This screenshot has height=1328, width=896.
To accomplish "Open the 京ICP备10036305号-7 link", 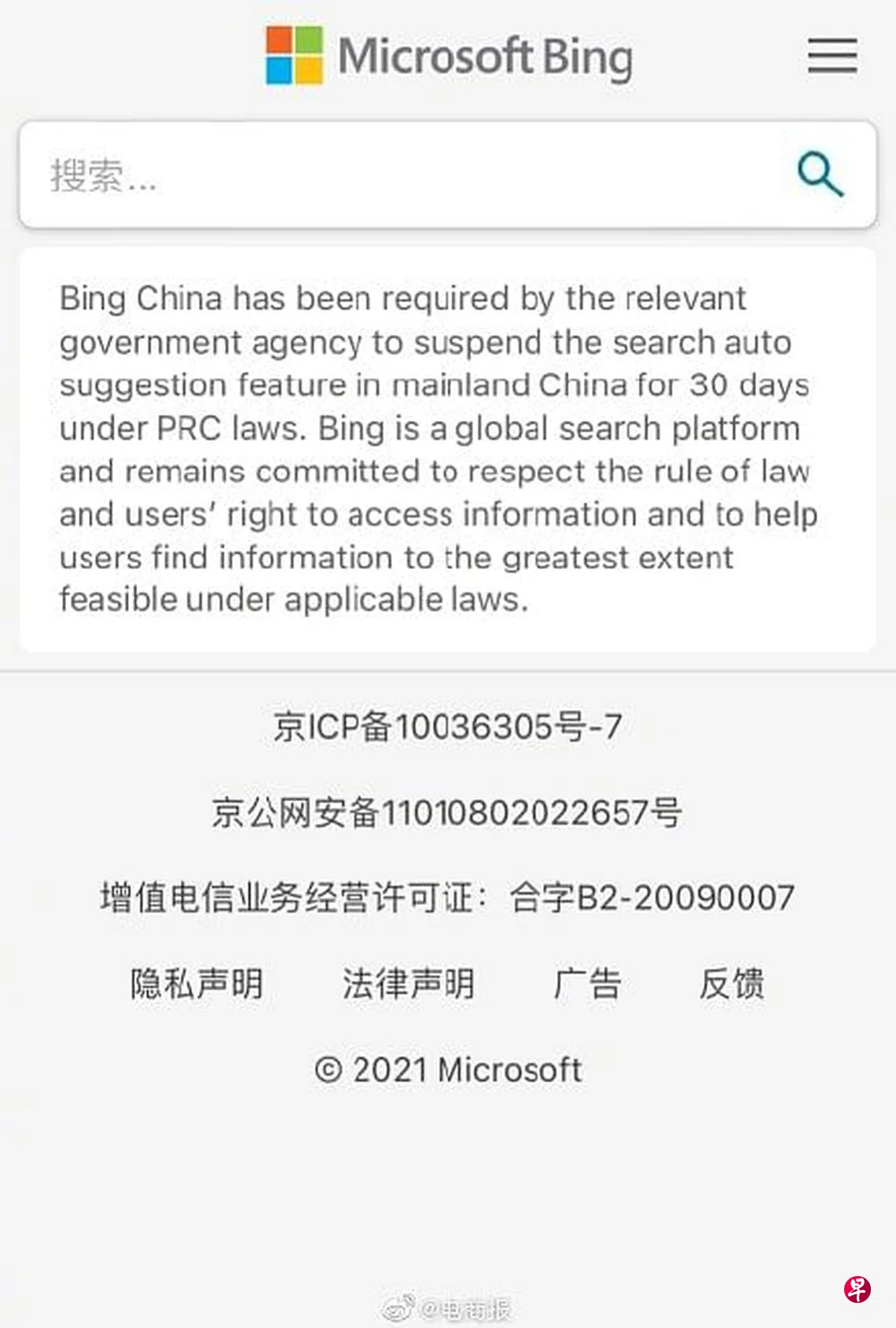I will 447,727.
